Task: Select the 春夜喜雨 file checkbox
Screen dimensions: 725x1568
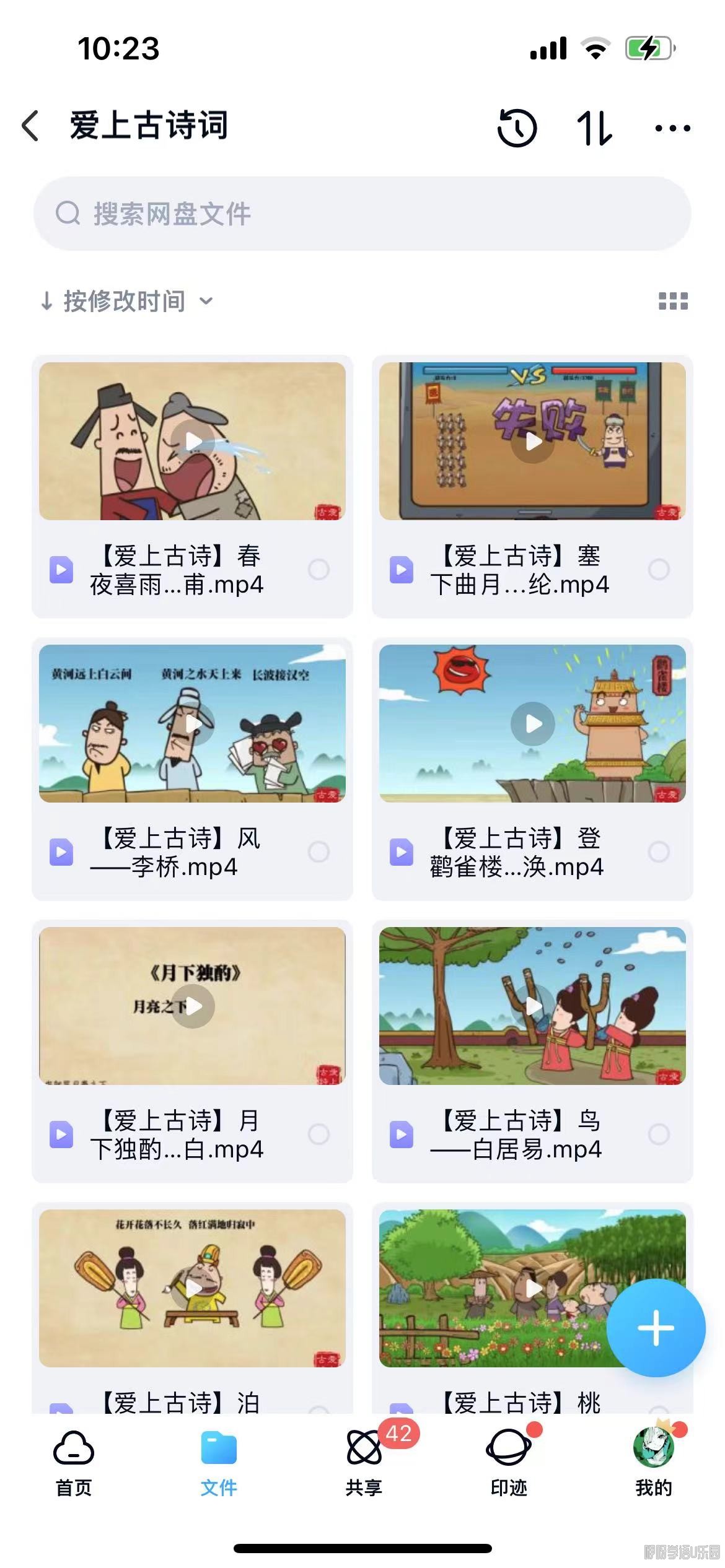Action: pyautogui.click(x=319, y=570)
